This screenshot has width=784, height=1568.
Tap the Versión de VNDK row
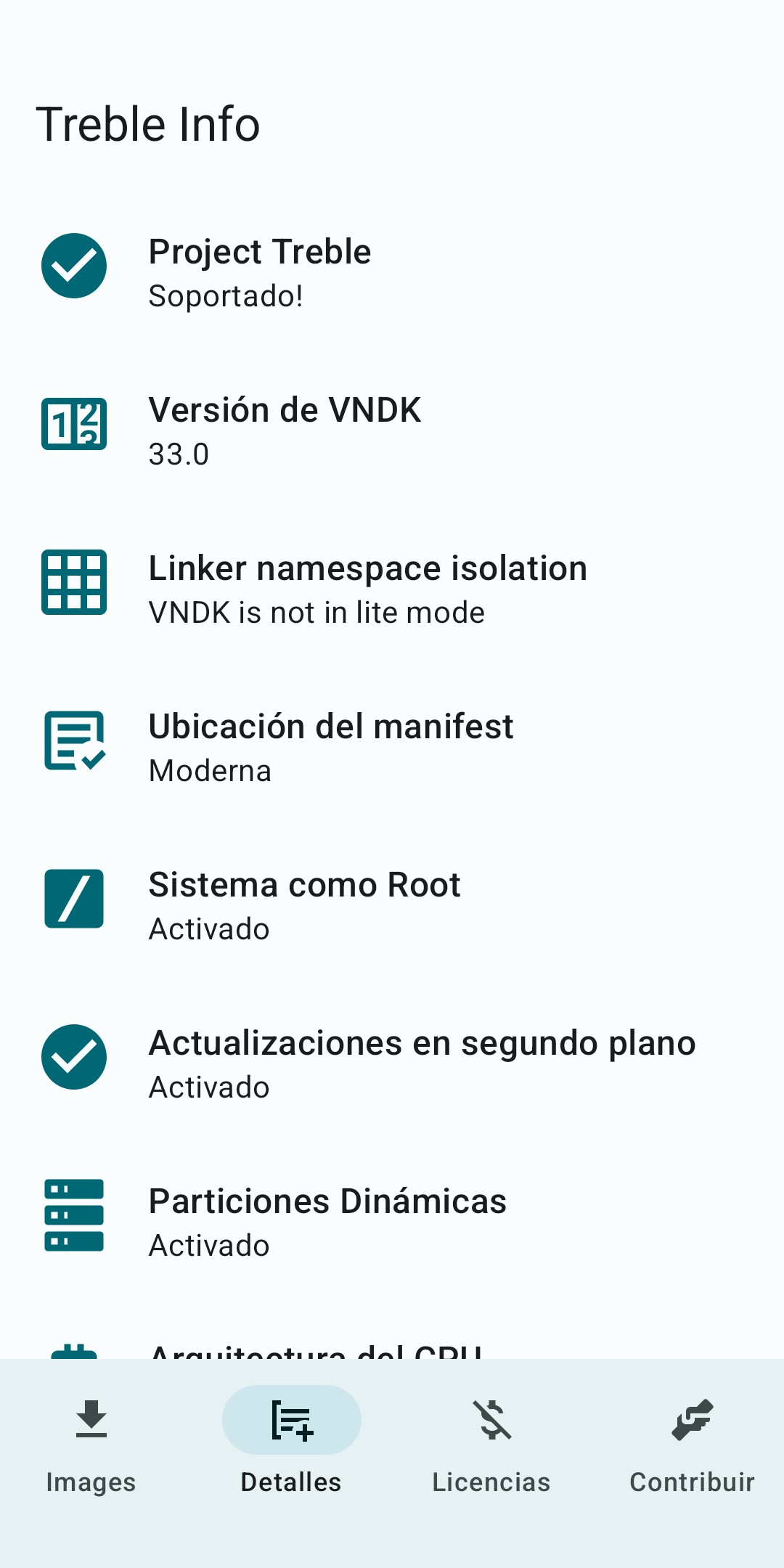[x=392, y=430]
